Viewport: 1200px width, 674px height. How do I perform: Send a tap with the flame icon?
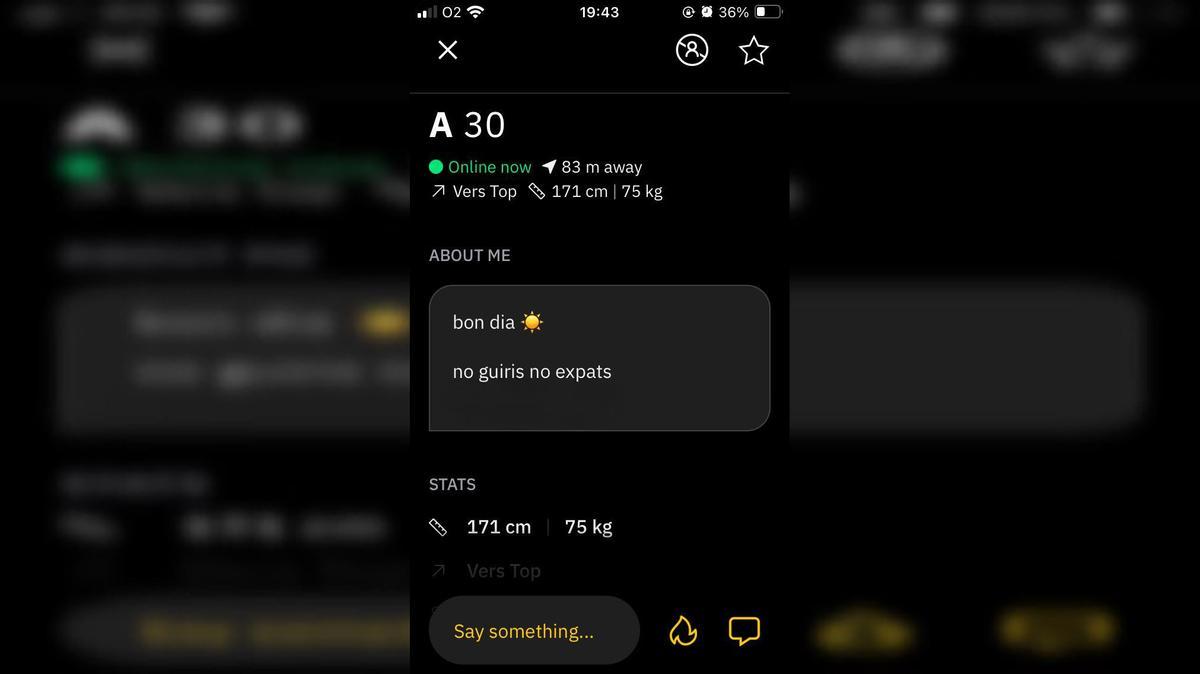683,631
